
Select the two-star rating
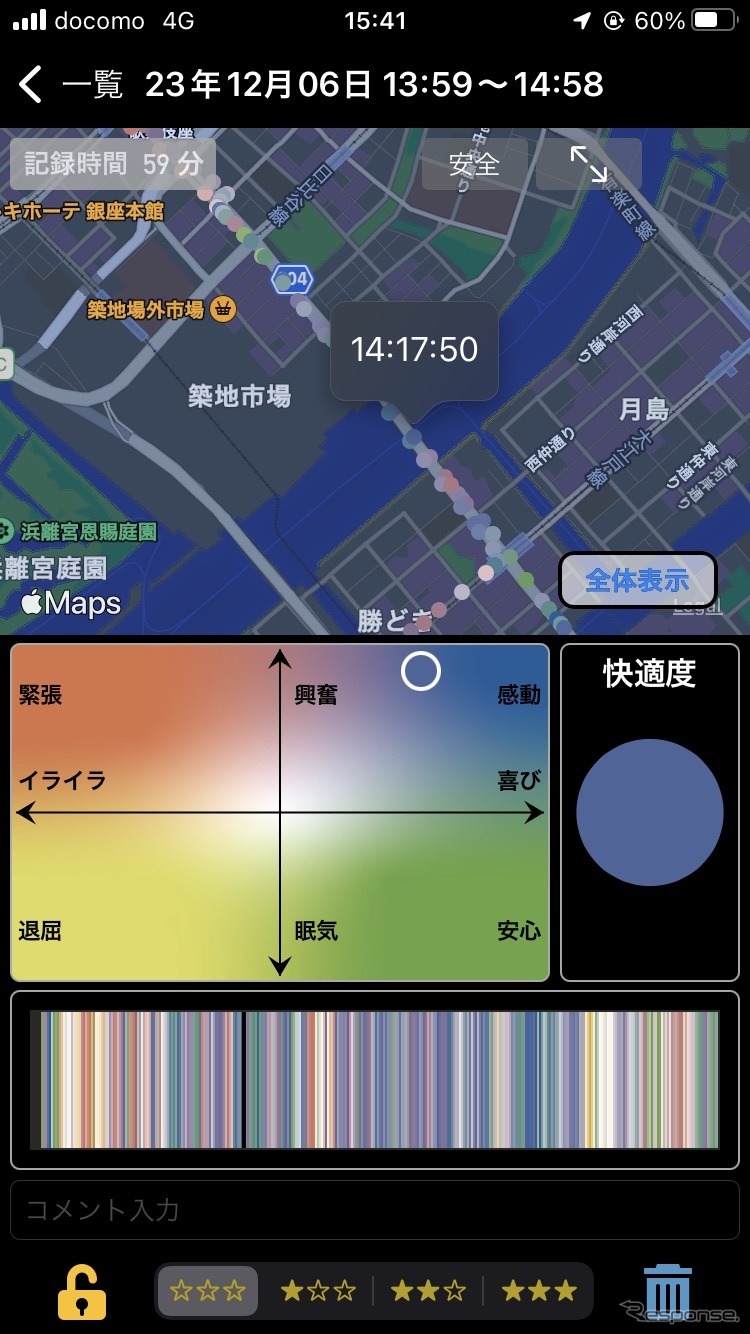[428, 1291]
